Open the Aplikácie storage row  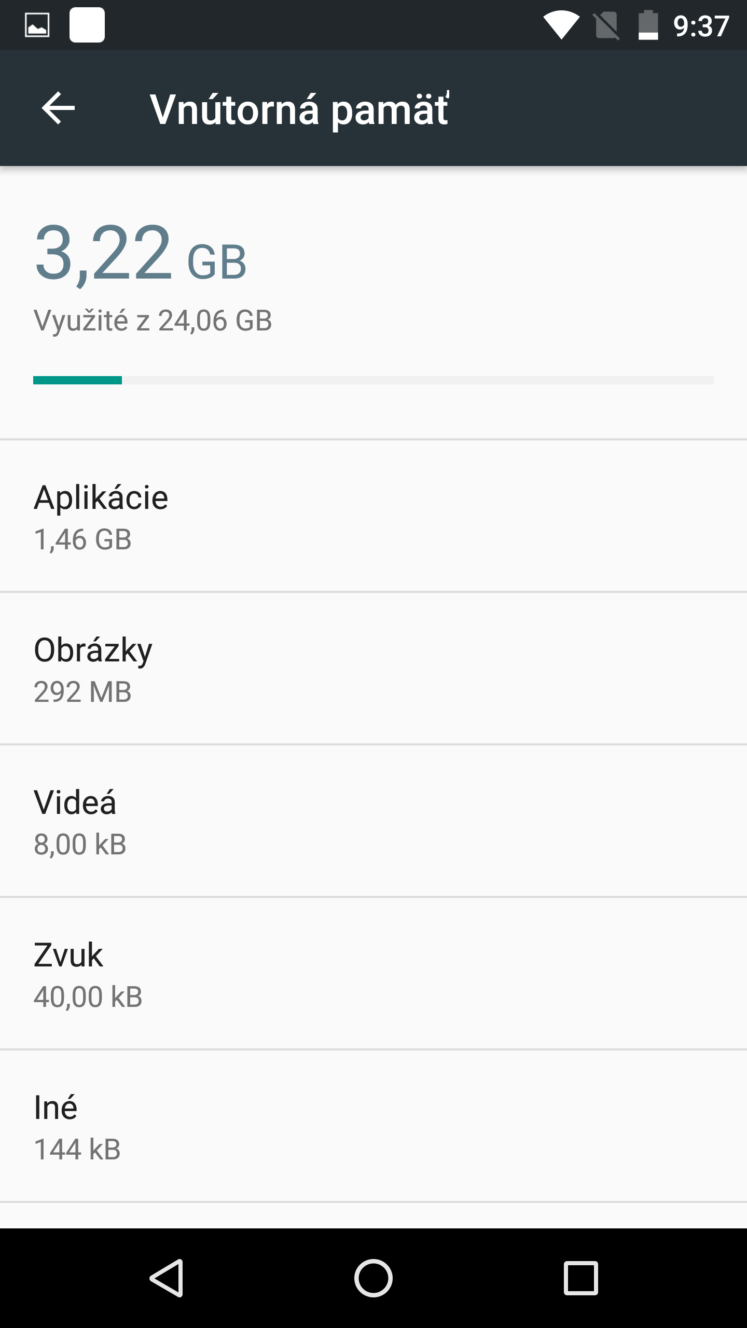(373, 516)
